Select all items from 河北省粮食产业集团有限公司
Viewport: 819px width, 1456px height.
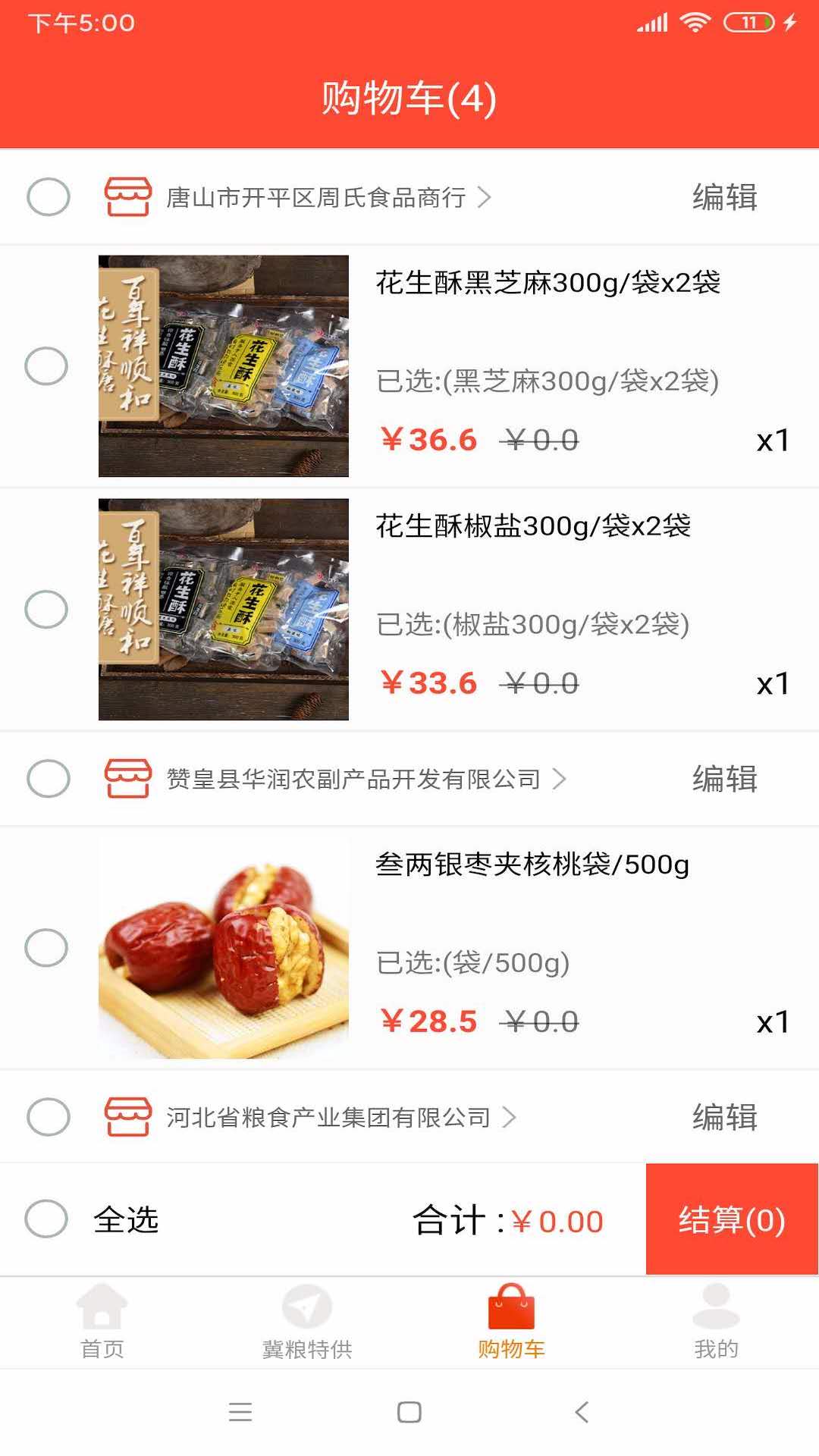[x=49, y=1117]
